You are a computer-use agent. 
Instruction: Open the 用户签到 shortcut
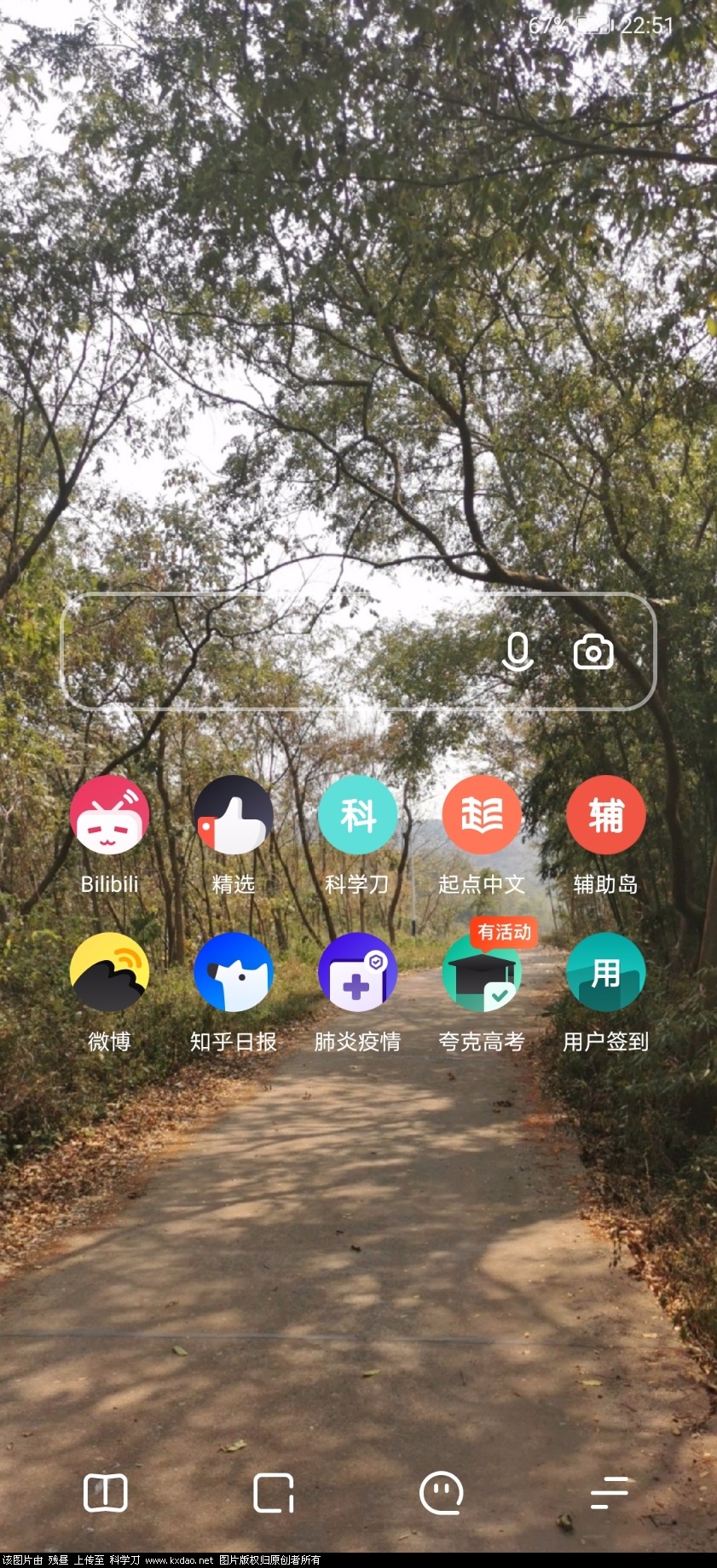(605, 973)
